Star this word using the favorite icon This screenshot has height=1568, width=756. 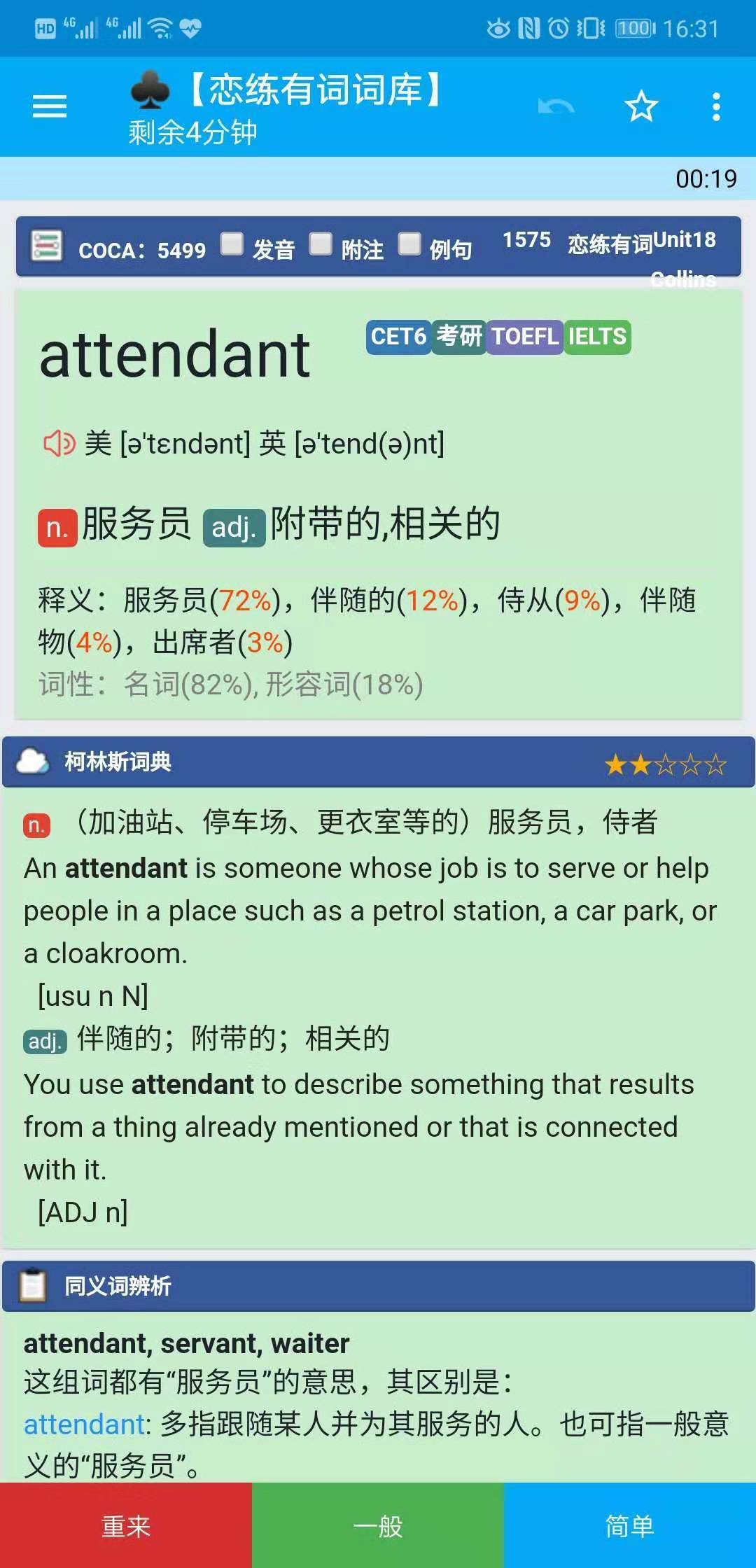tap(640, 106)
